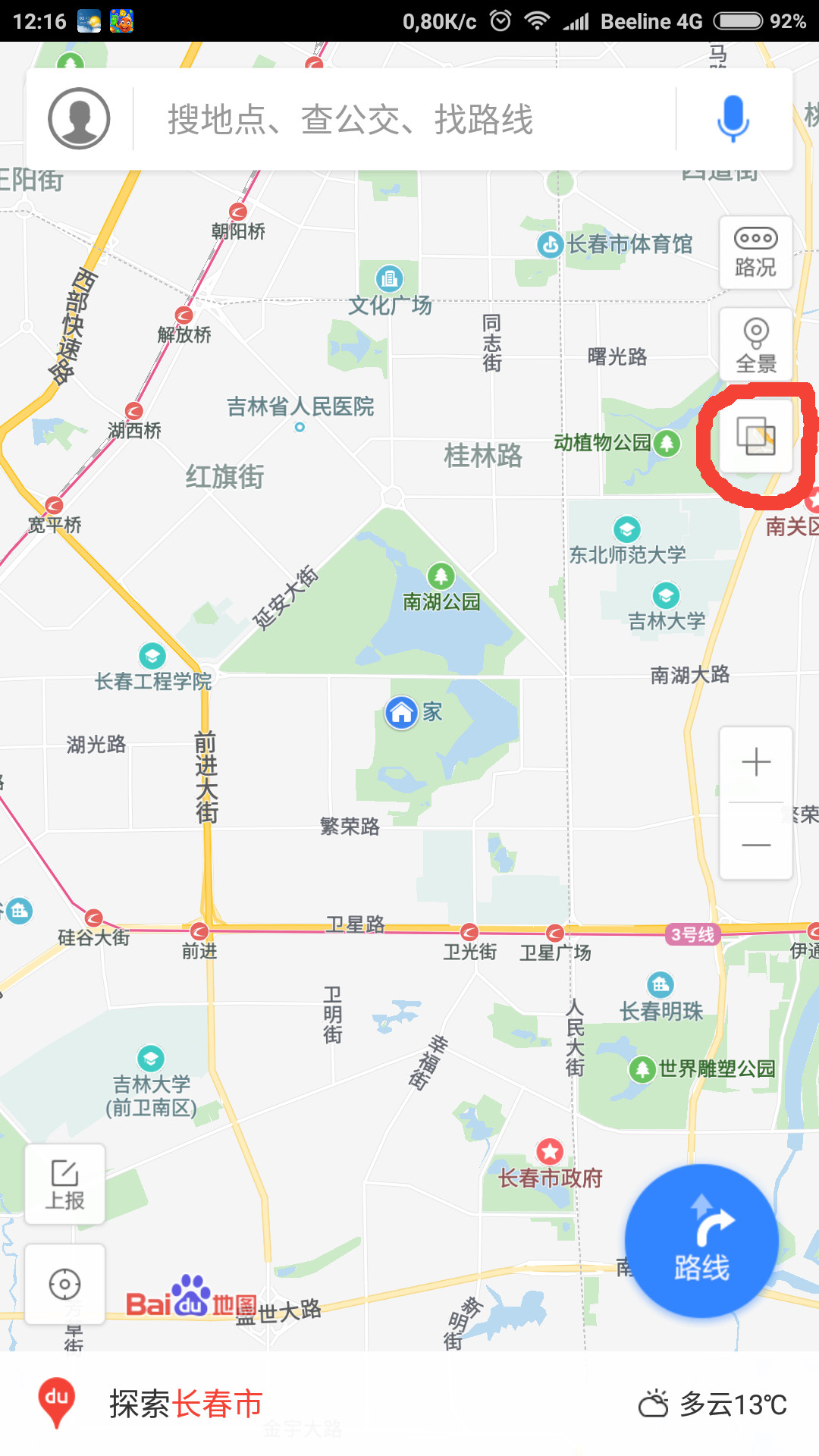Open panorama view with 全景 button

click(x=756, y=346)
